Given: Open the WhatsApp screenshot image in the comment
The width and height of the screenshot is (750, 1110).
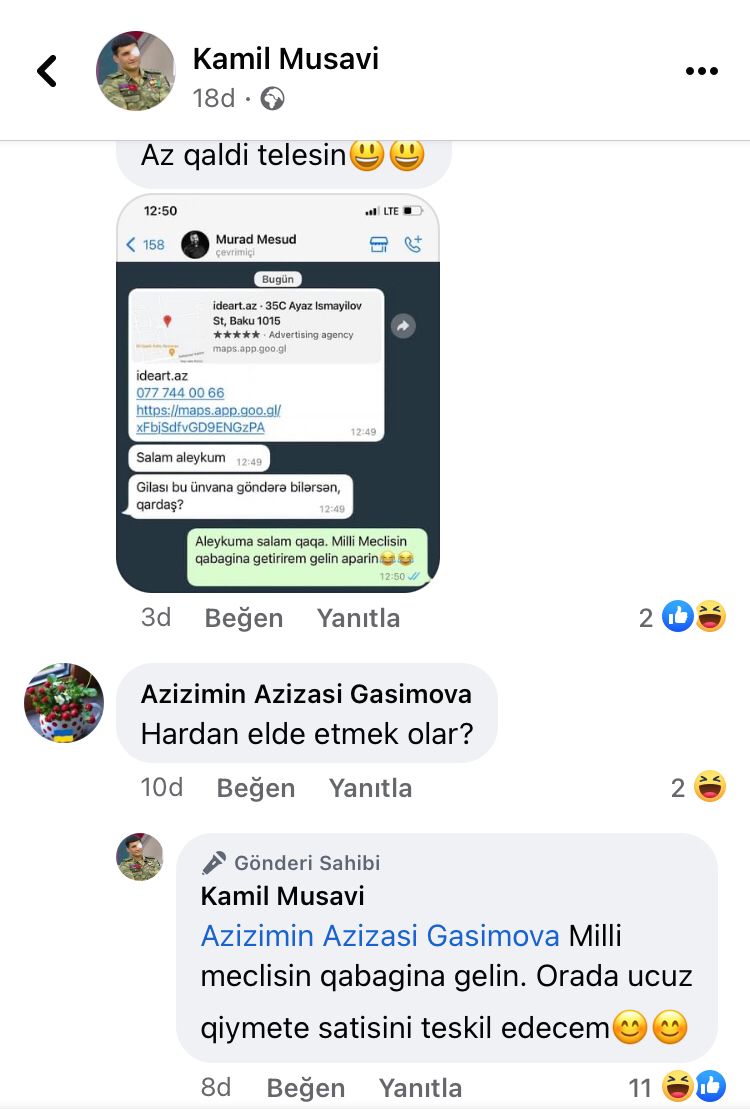Looking at the screenshot, I should click(x=278, y=393).
